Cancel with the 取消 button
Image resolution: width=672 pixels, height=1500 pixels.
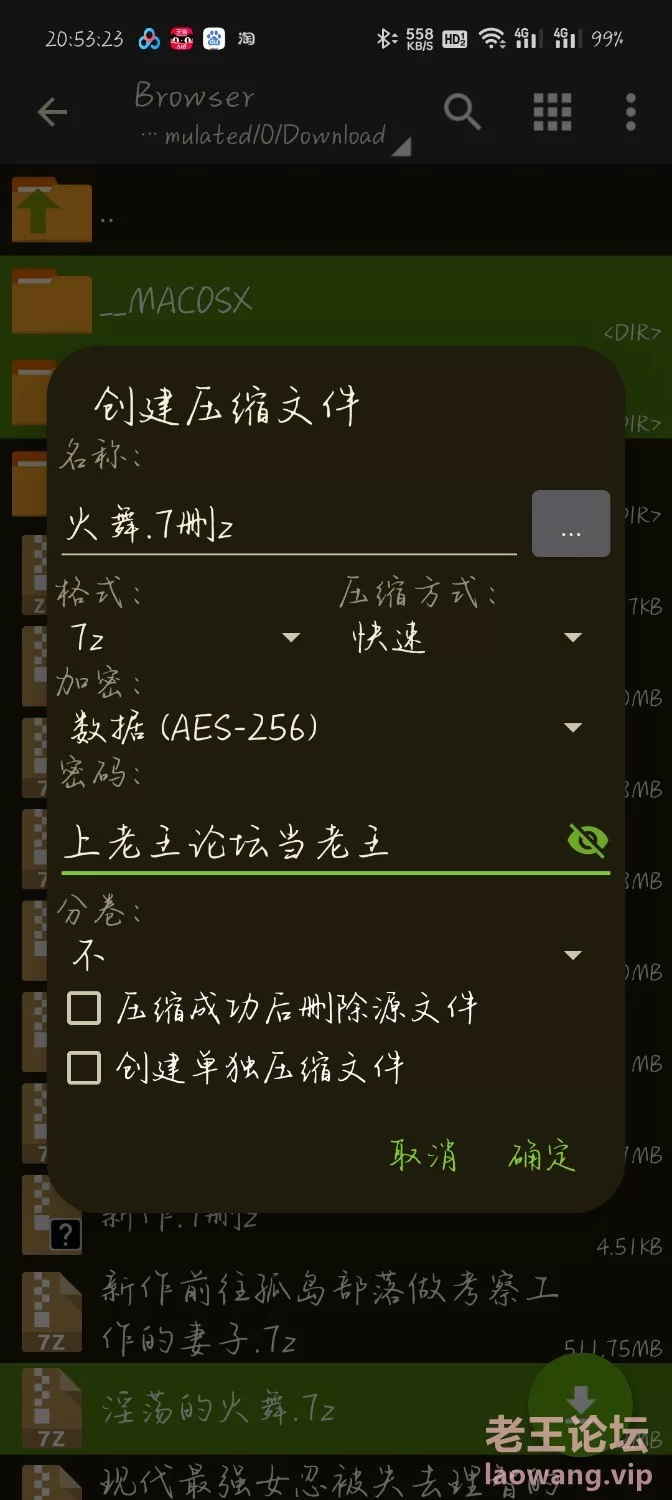click(424, 1155)
